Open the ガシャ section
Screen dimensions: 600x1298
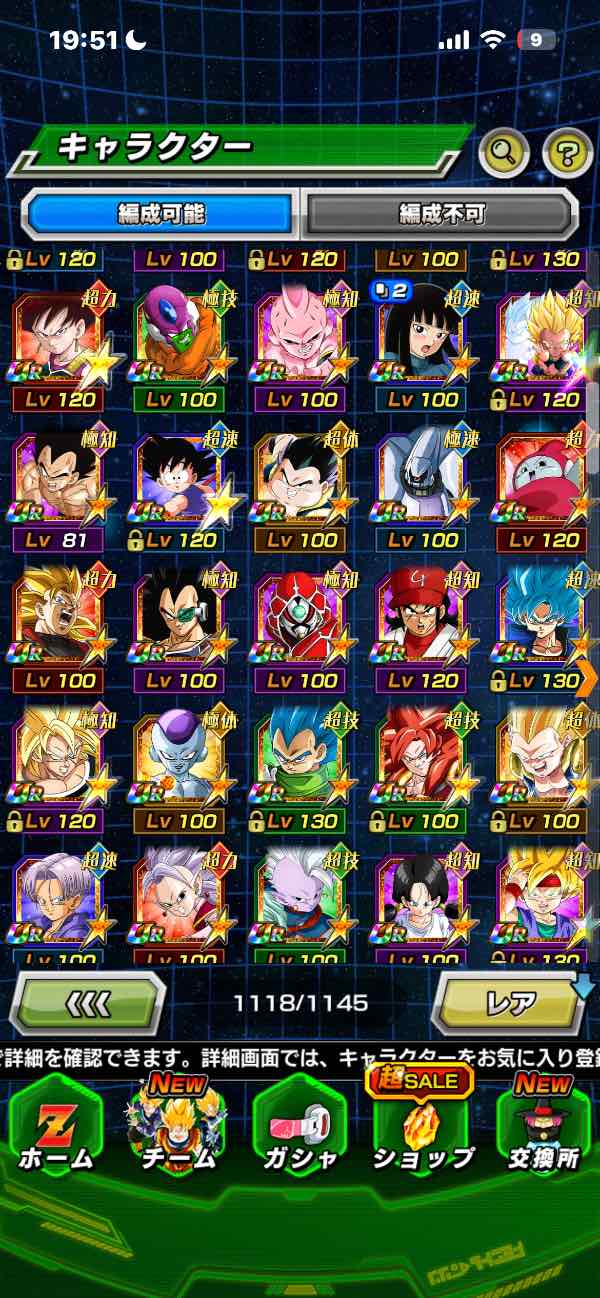tap(299, 1130)
